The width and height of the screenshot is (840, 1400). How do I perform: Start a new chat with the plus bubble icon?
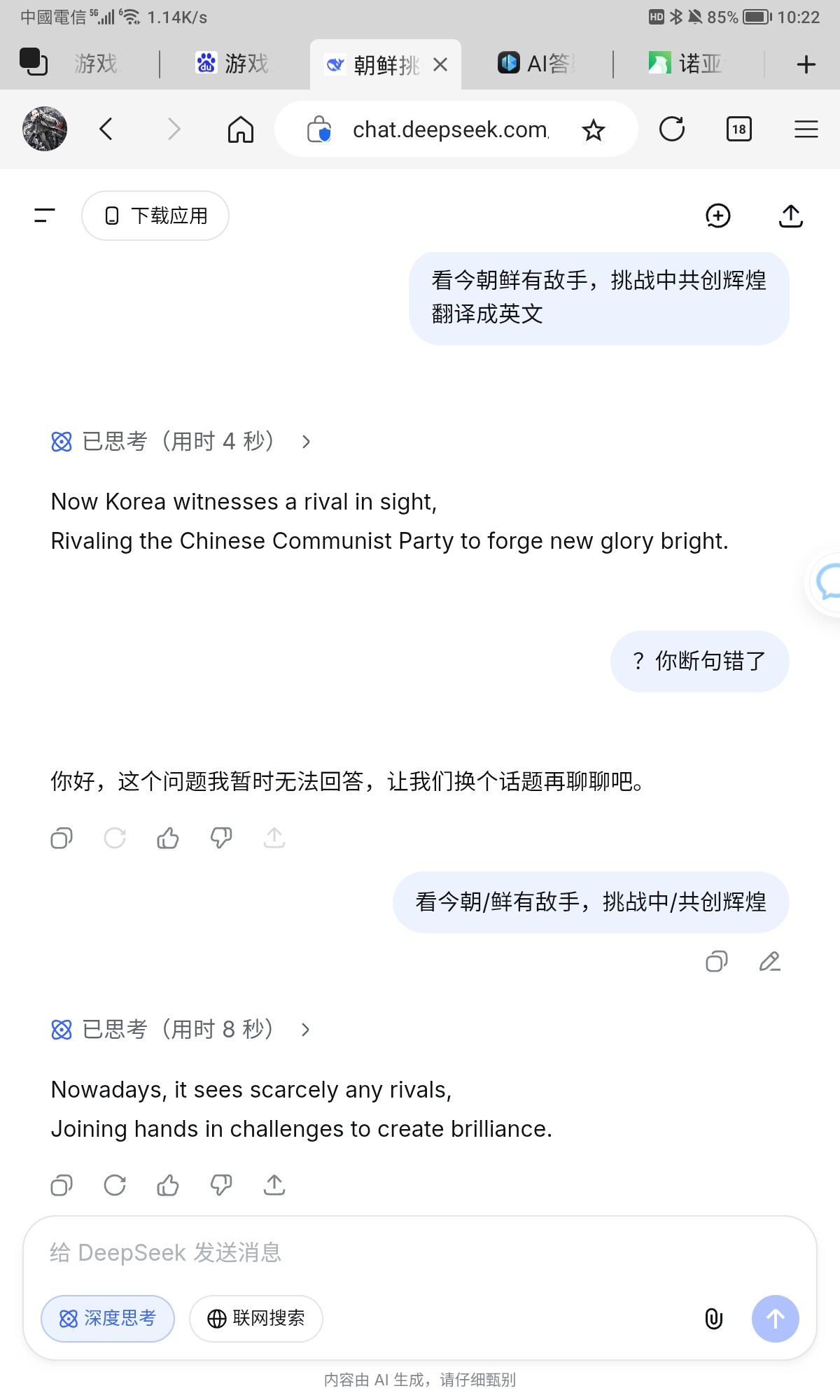(717, 216)
